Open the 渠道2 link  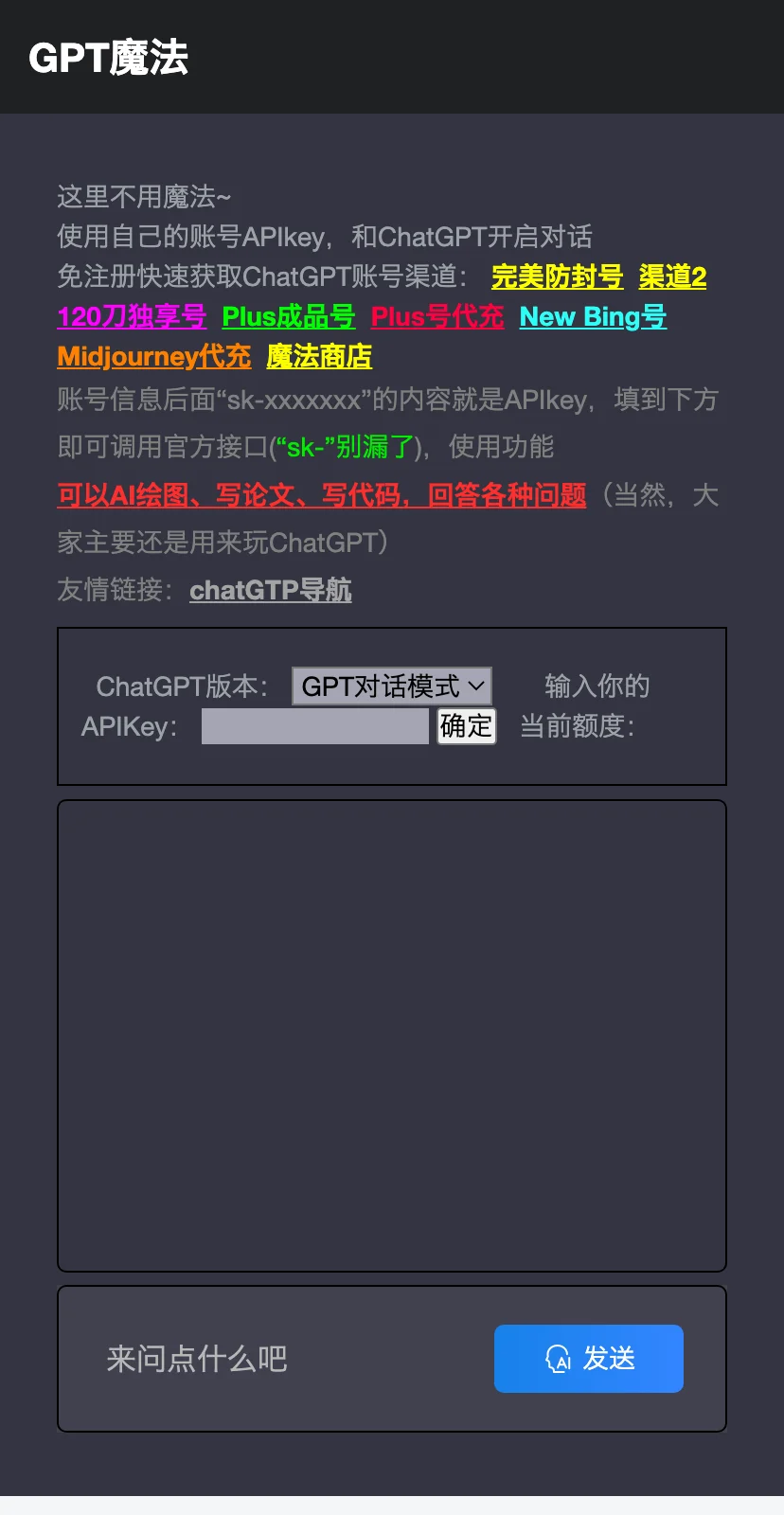click(x=672, y=276)
